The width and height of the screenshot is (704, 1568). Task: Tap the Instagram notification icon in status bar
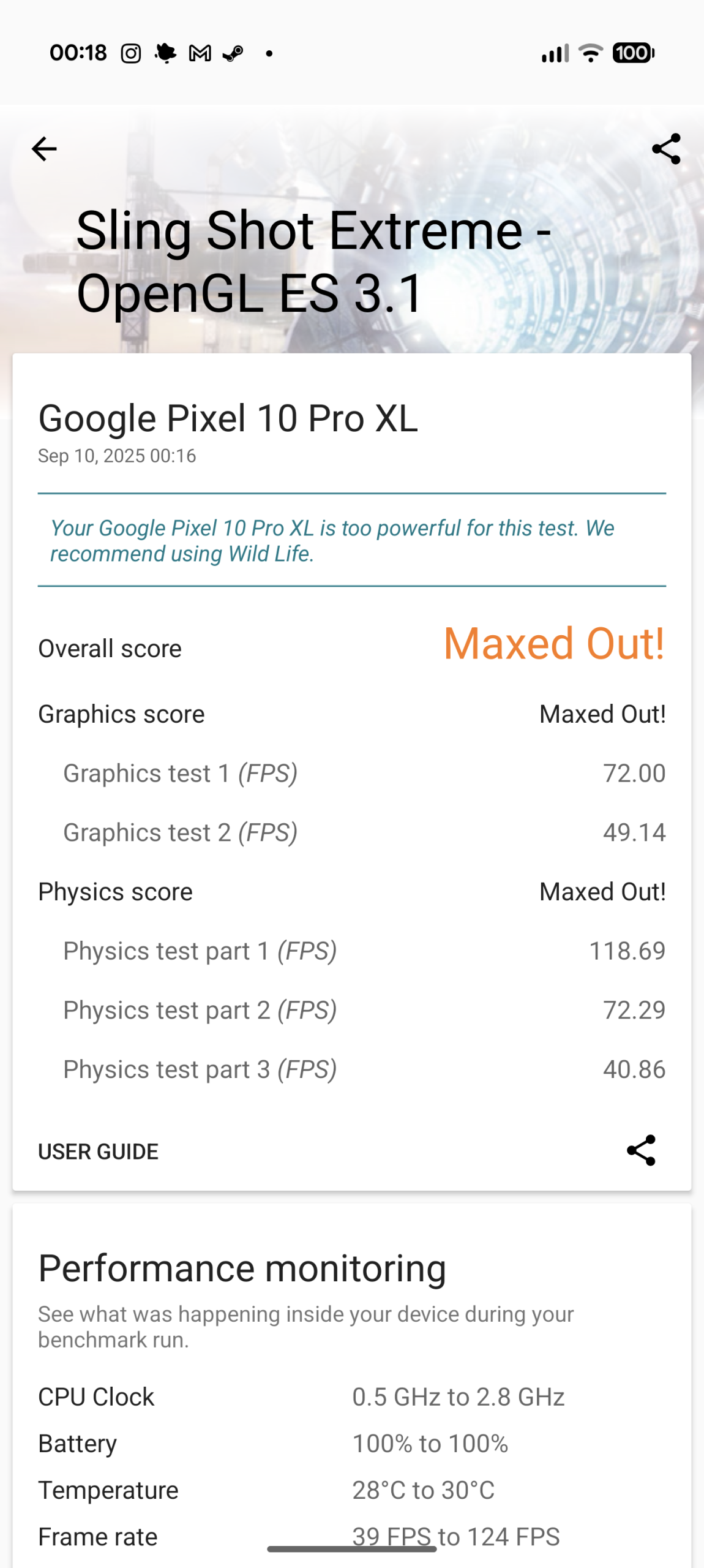(130, 53)
